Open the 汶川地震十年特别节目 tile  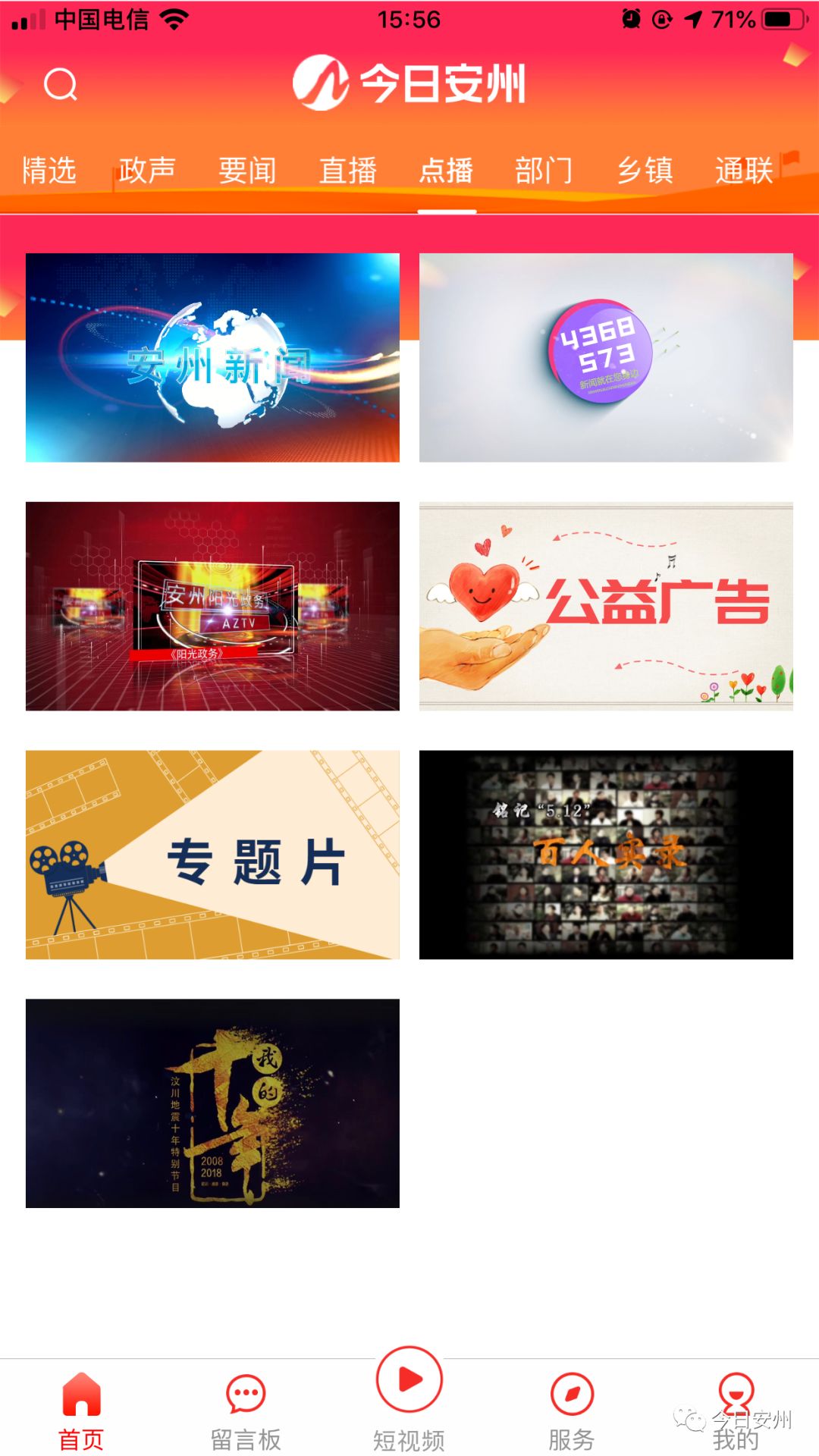point(212,1103)
